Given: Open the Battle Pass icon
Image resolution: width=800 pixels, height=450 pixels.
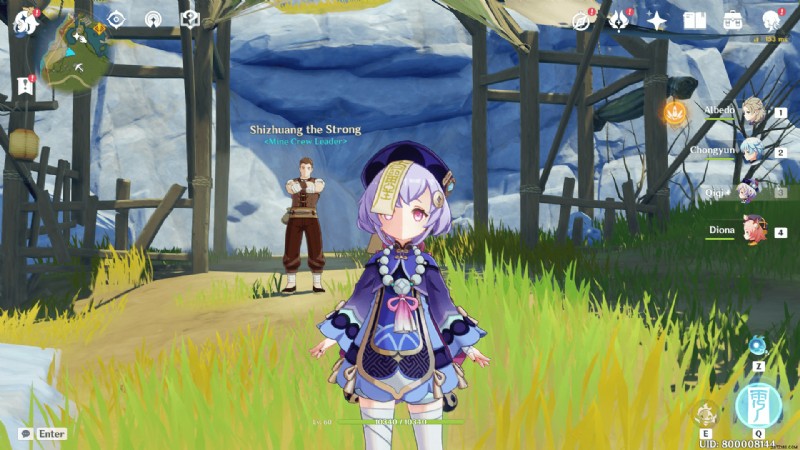Looking at the screenshot, I should pyautogui.click(x=620, y=20).
